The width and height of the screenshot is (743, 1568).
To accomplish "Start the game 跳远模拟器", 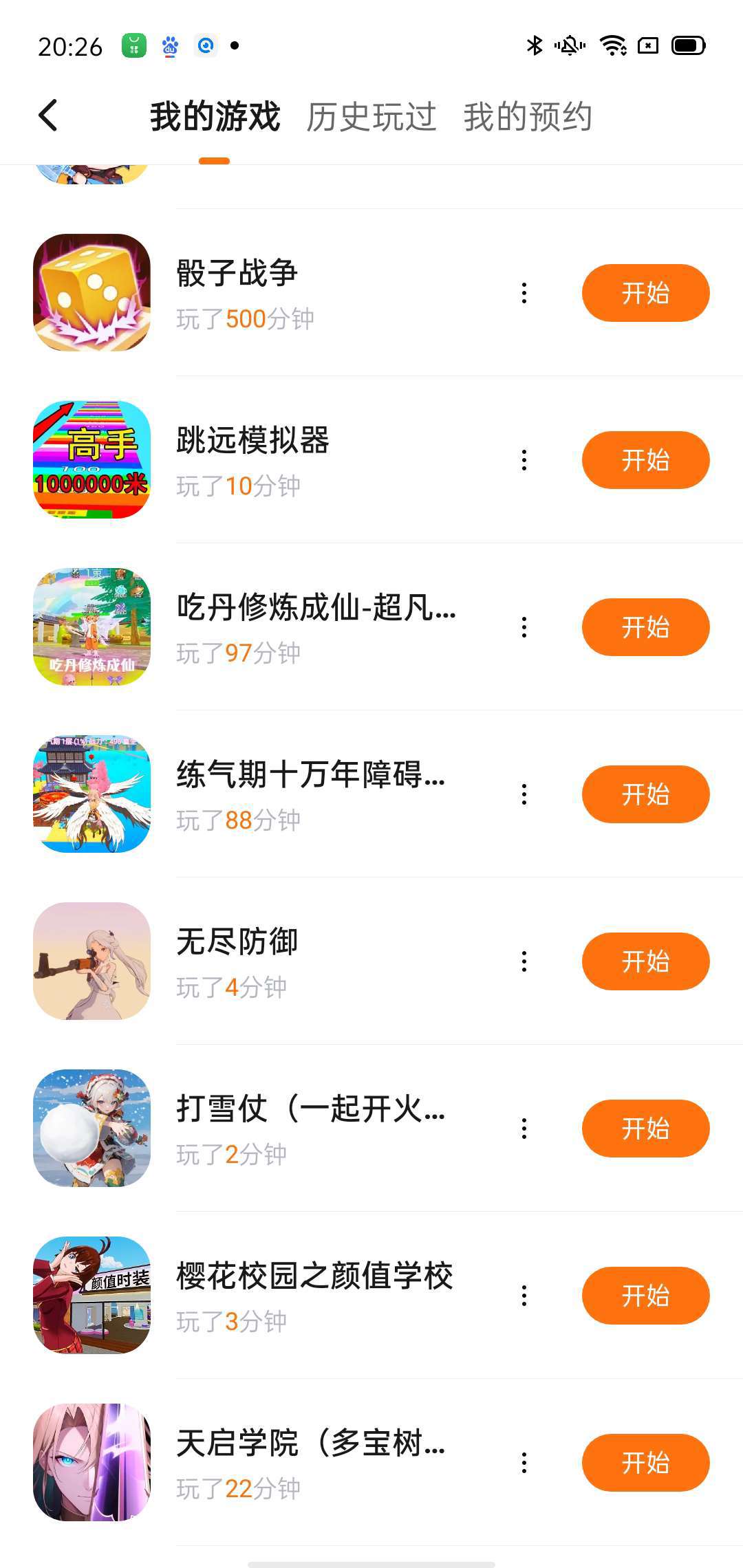I will click(645, 460).
